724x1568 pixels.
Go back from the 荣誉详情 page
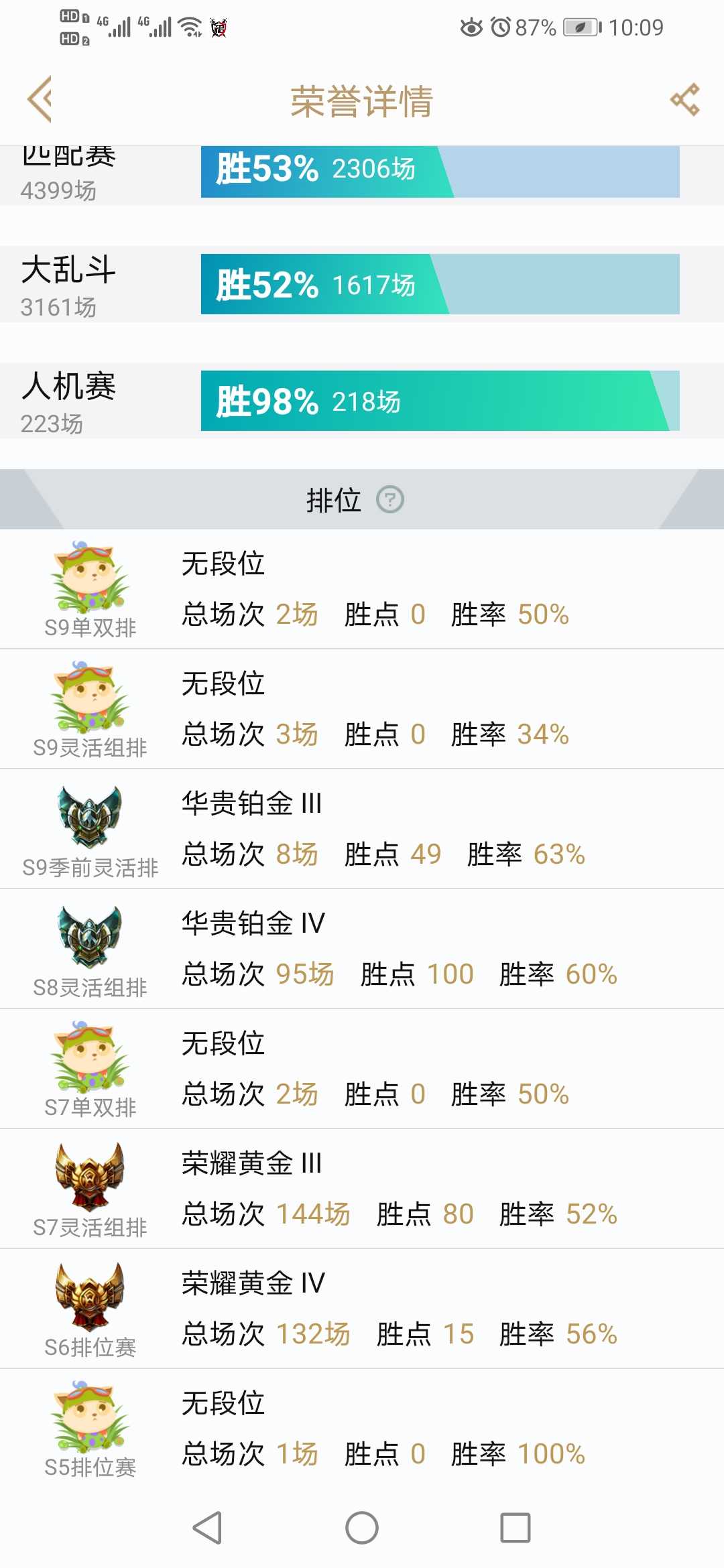[x=40, y=100]
